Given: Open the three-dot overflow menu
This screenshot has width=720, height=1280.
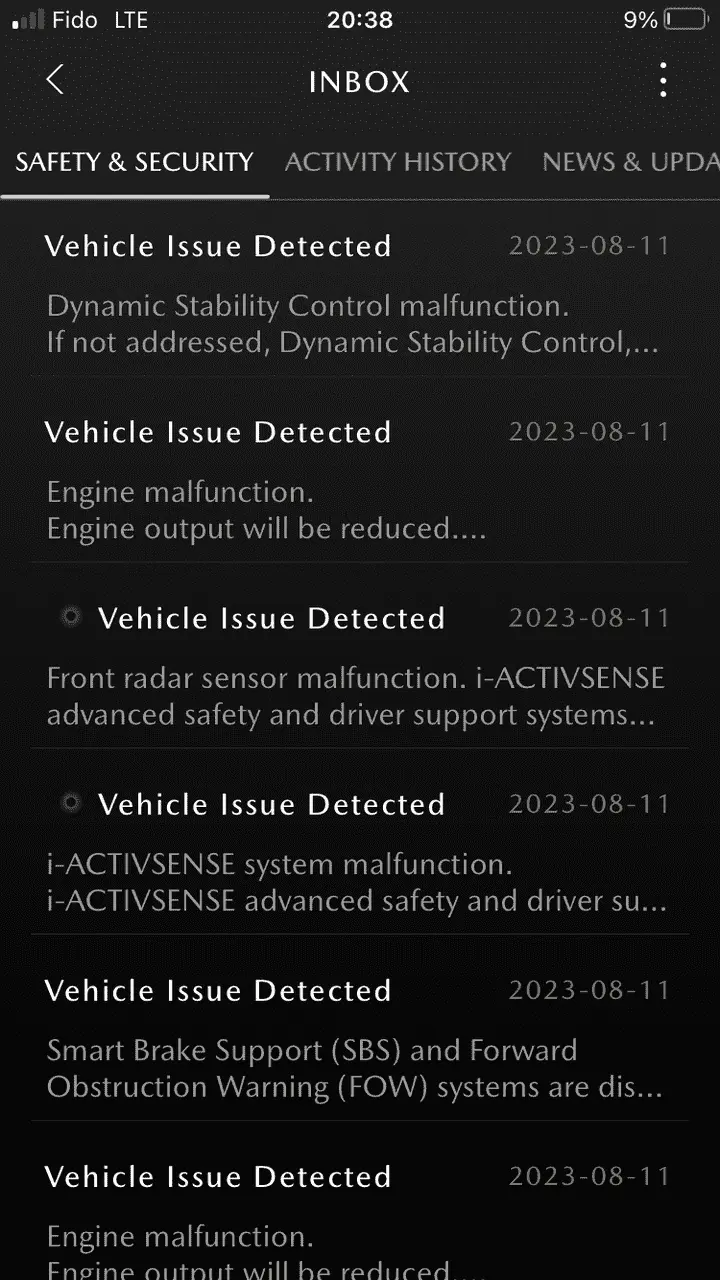Looking at the screenshot, I should [x=663, y=80].
